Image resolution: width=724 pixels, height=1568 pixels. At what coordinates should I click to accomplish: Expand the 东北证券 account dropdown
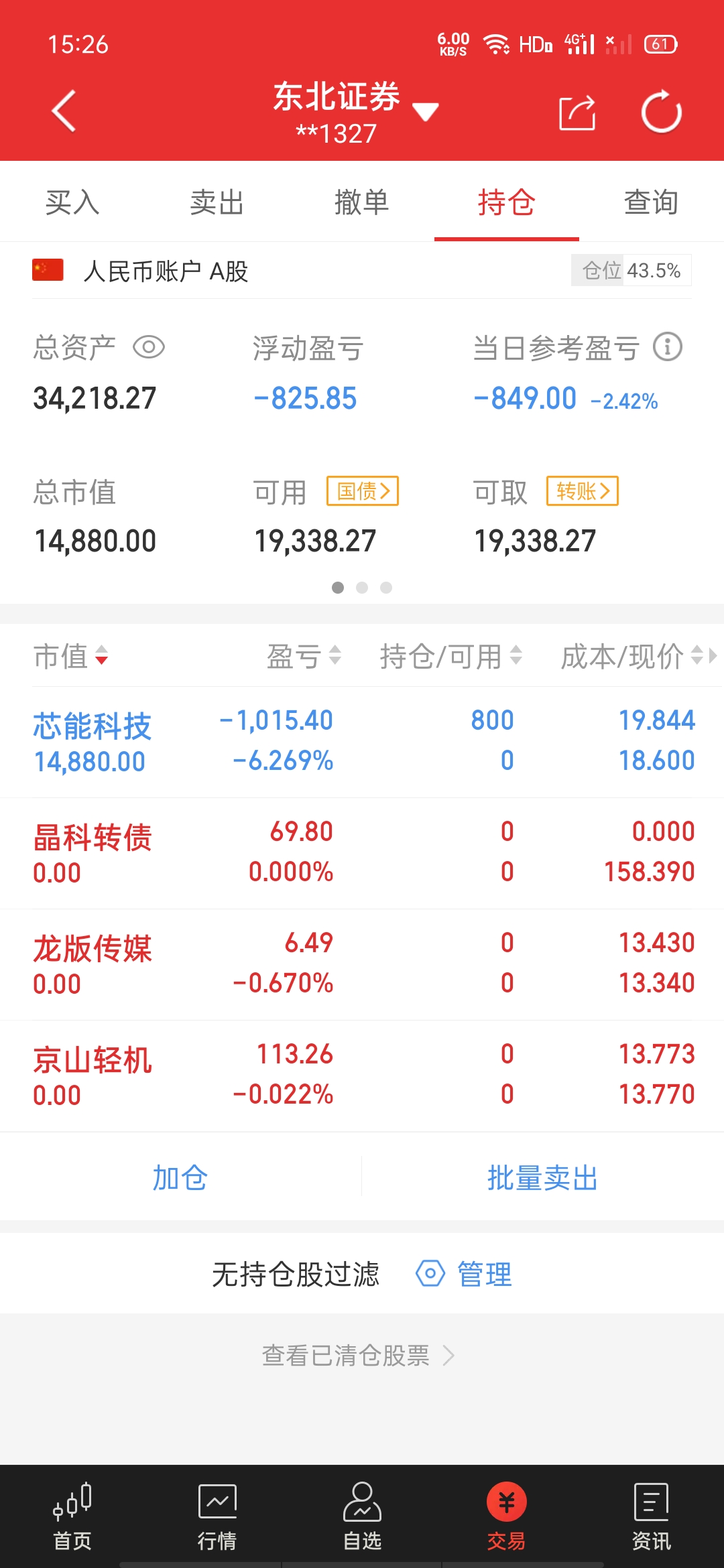click(425, 112)
